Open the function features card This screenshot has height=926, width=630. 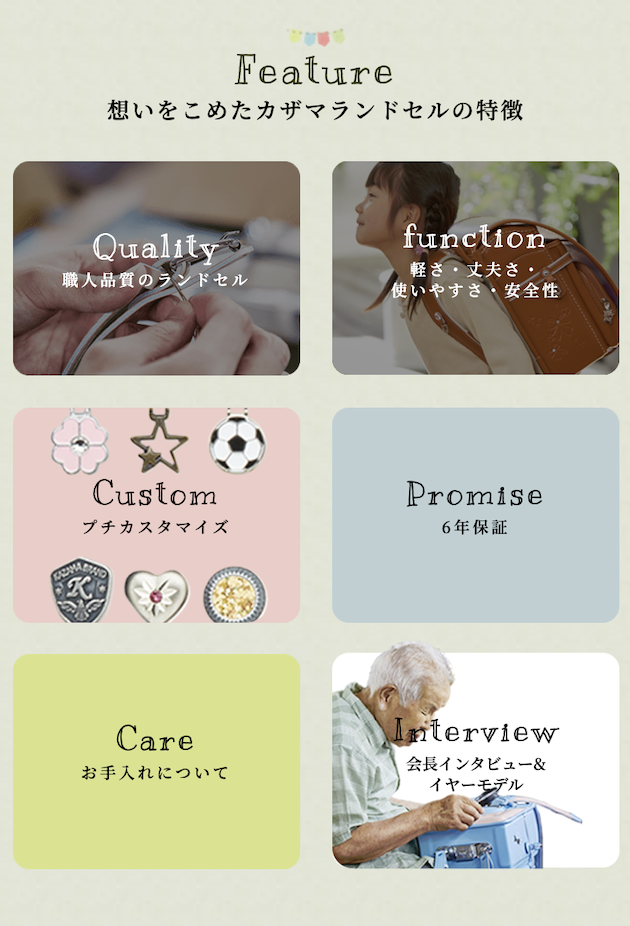(475, 268)
